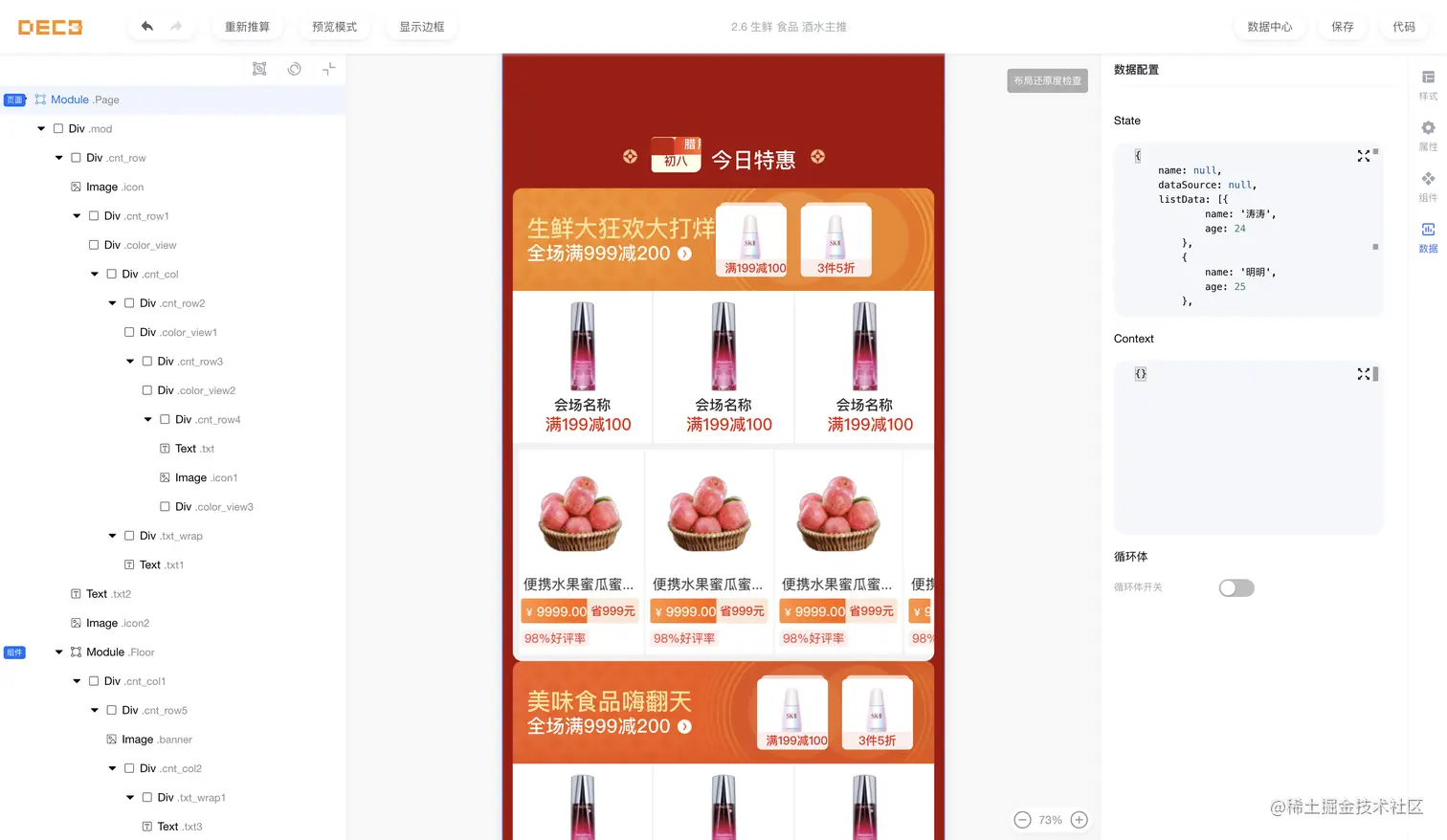Open the 属性 panel tab

[x=1428, y=135]
